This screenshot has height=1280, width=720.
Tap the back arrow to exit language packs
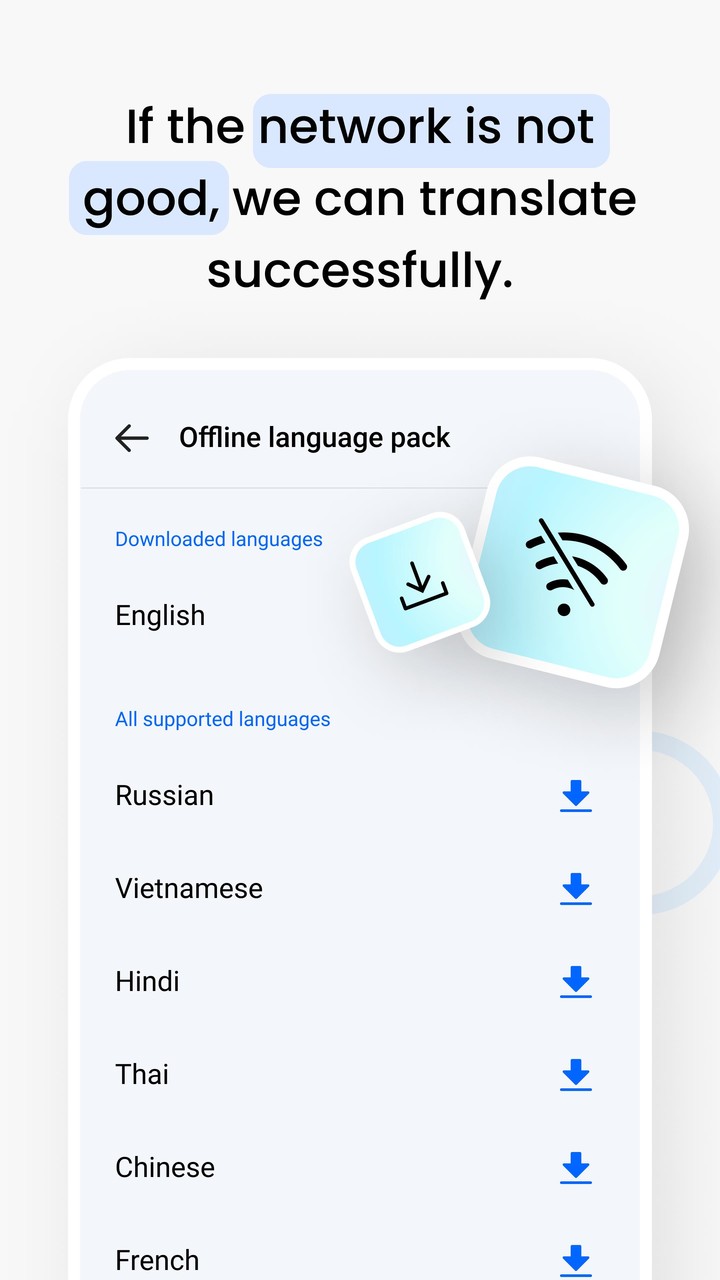tap(131, 438)
